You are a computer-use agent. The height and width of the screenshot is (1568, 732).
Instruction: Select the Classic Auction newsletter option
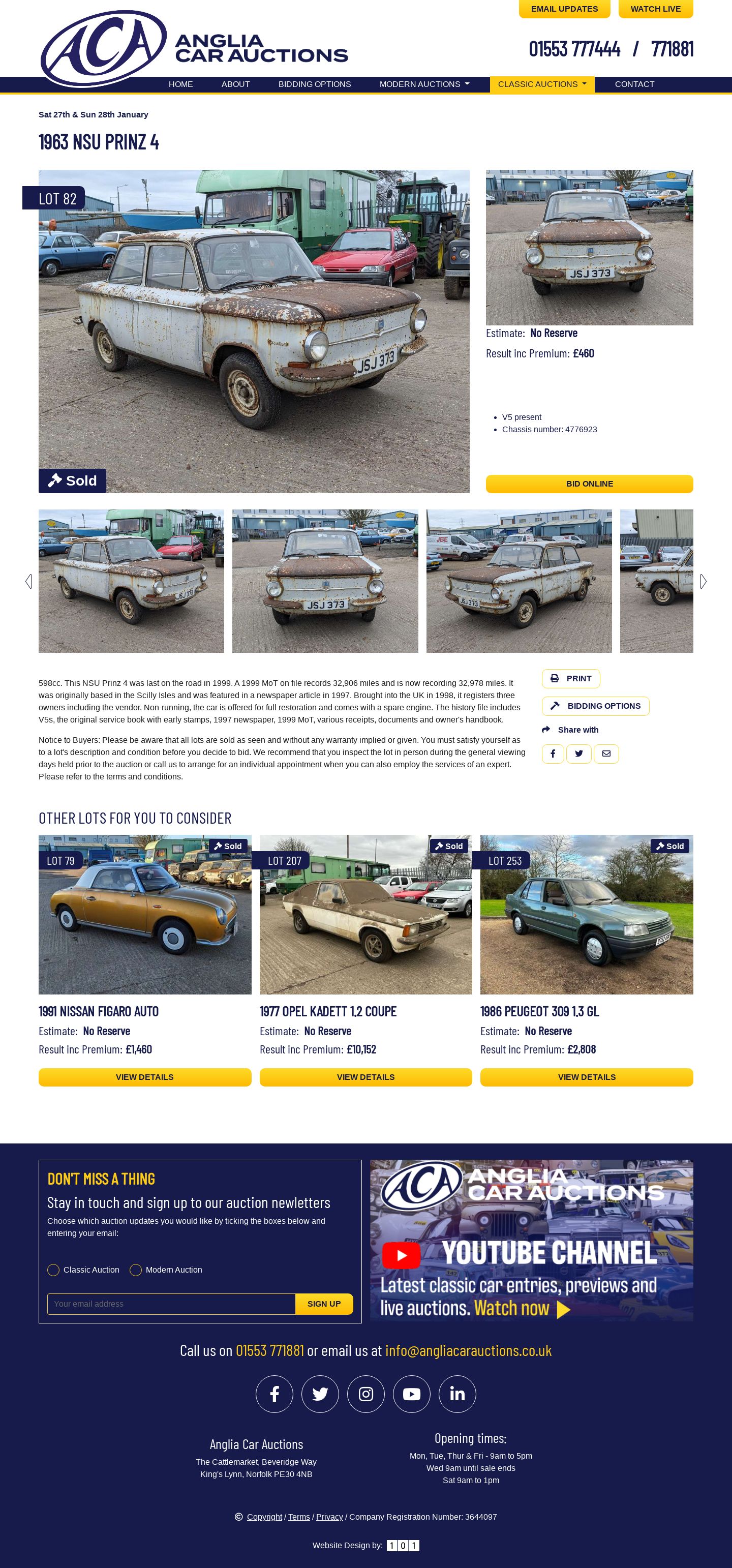[53, 1270]
